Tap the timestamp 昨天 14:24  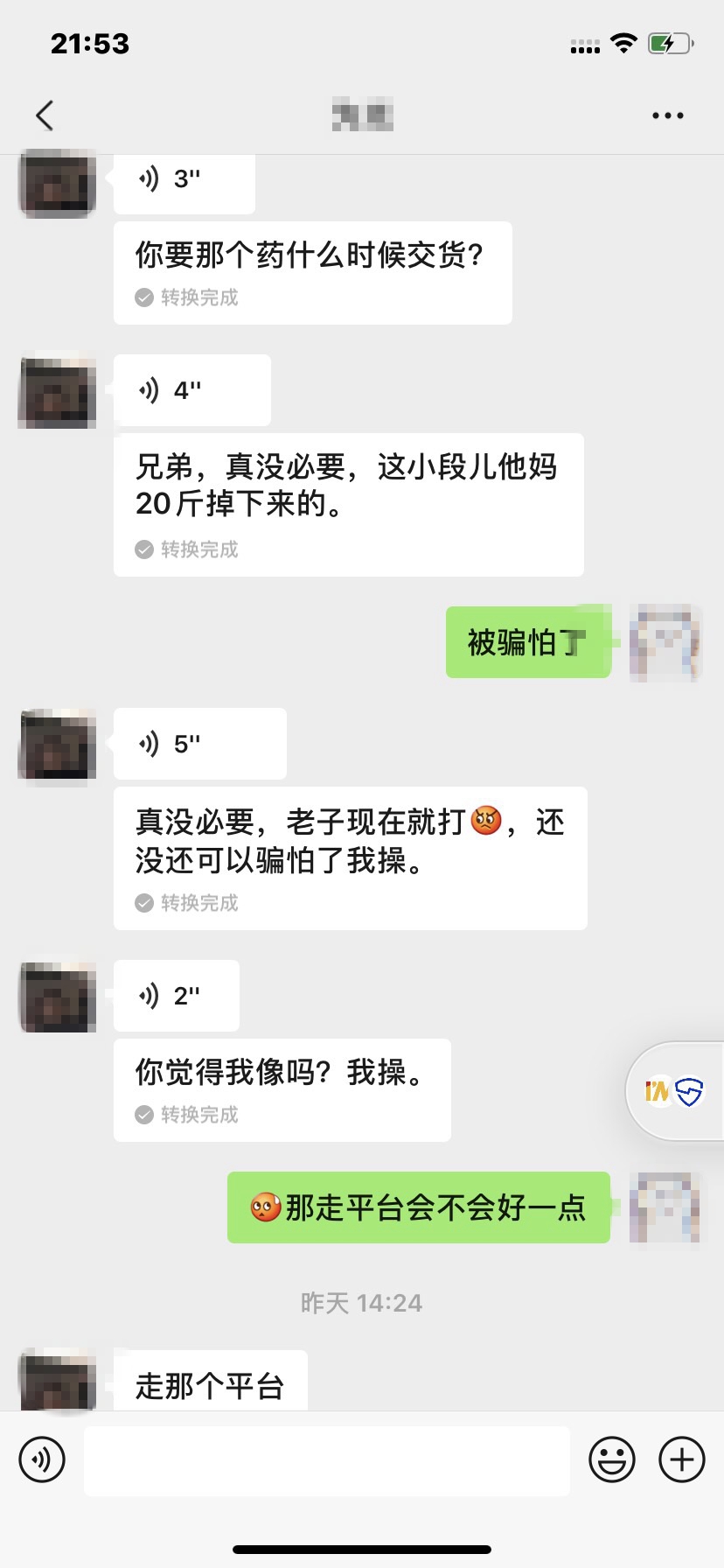click(362, 1303)
